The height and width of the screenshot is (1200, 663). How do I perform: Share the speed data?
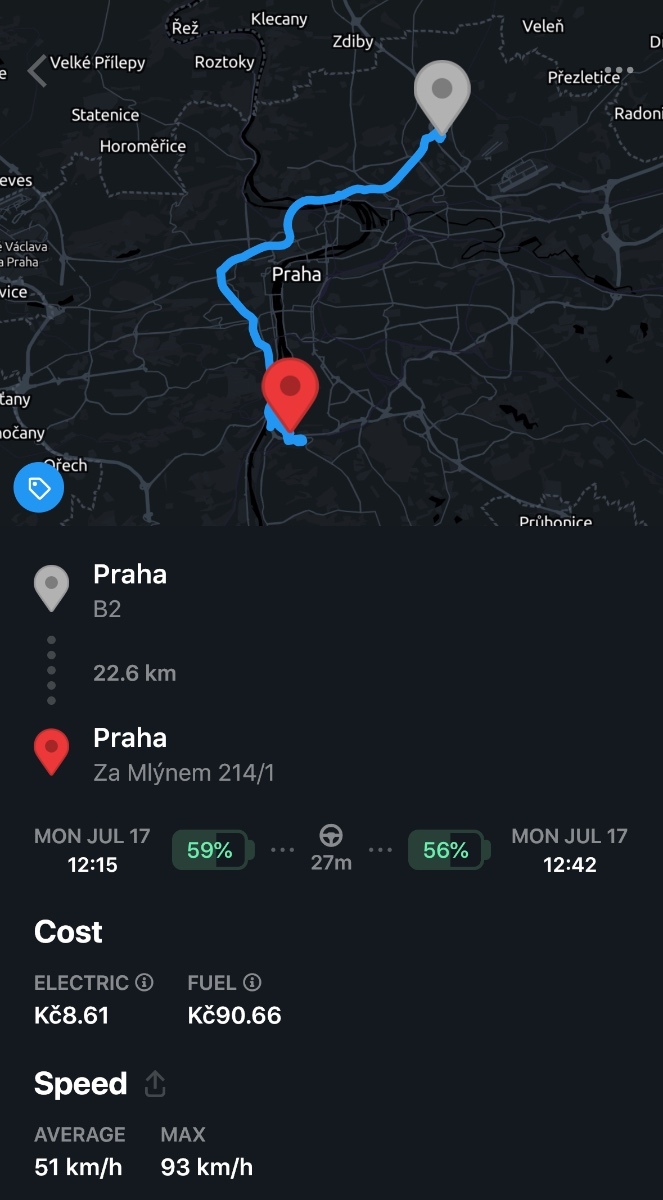coord(155,1084)
